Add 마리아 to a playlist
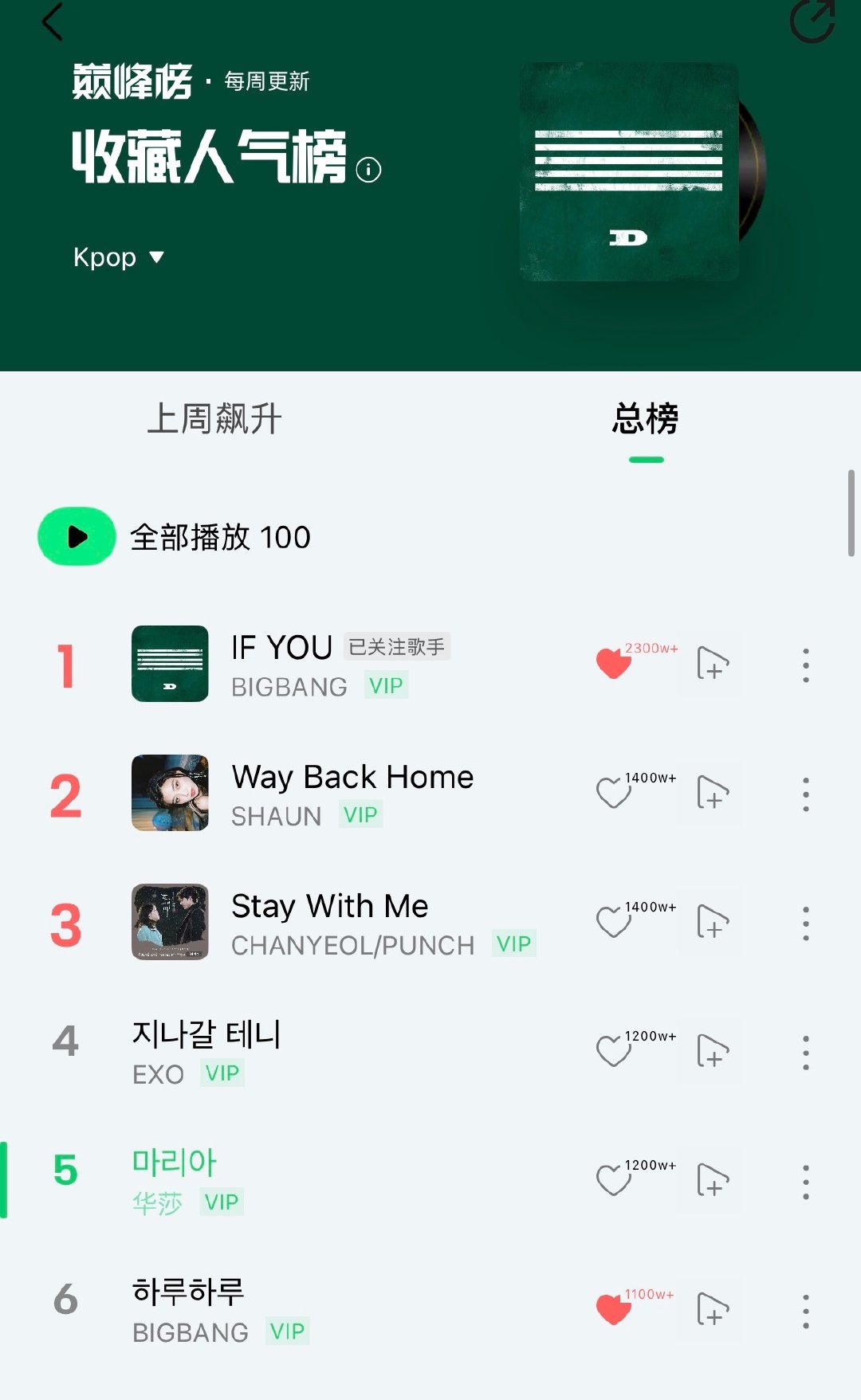 (713, 1180)
